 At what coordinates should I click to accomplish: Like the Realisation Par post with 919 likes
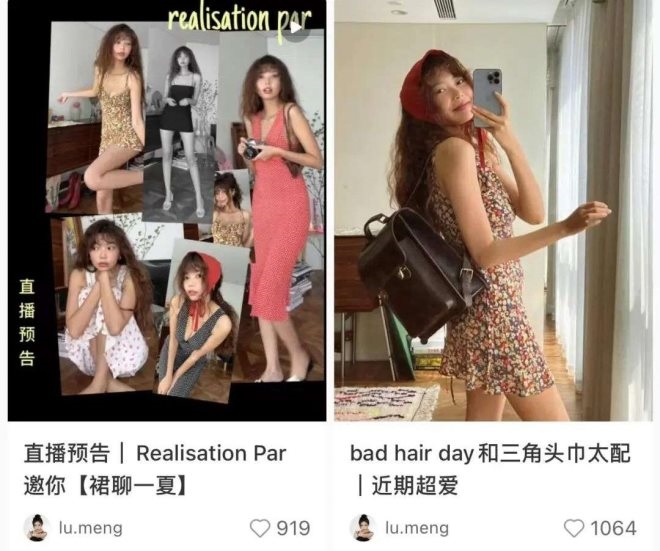tap(260, 528)
